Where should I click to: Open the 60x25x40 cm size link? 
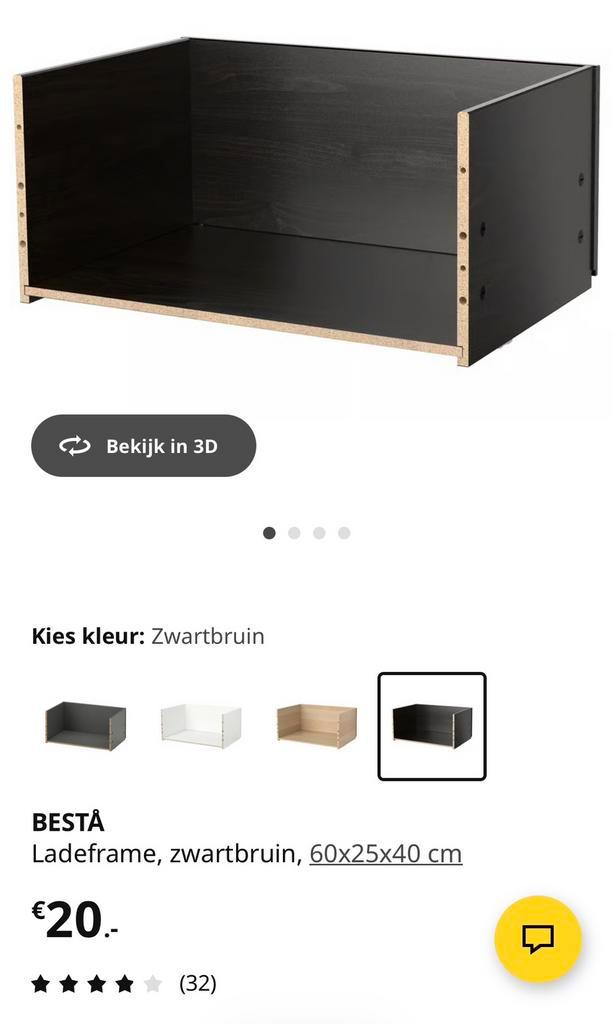point(385,854)
